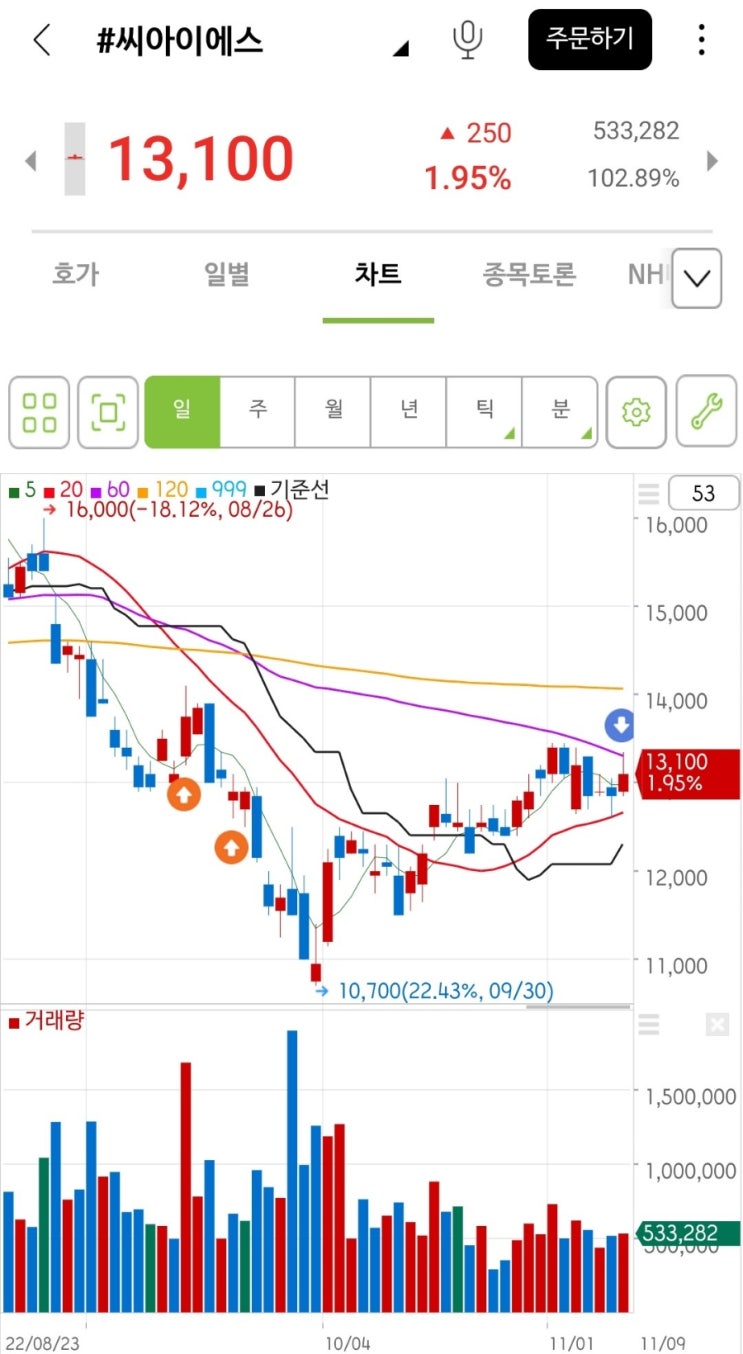Screen dimensions: 743x1354
Task: Tap the 주문하기 order button
Action: (590, 39)
